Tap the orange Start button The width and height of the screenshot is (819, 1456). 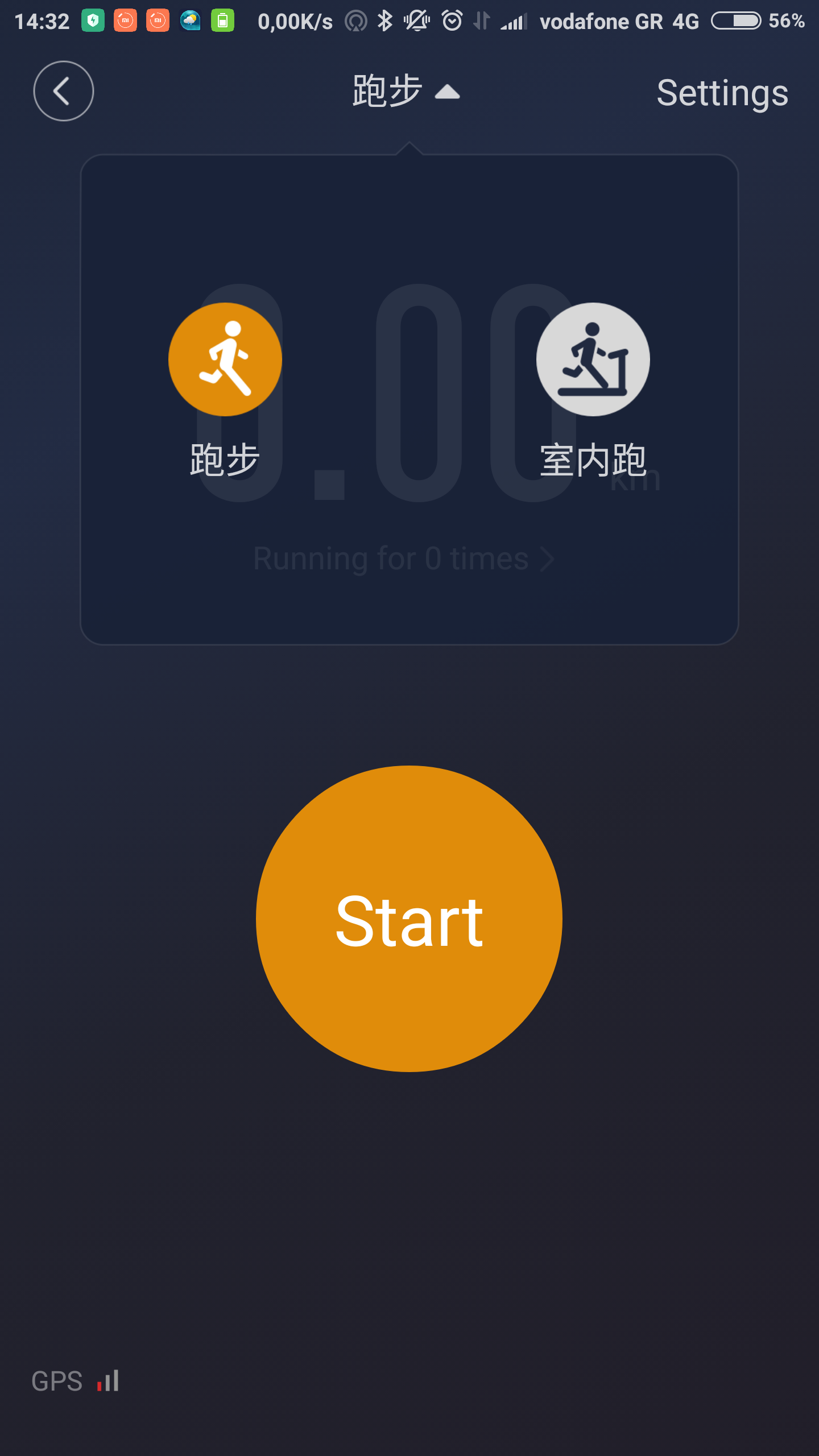point(409,919)
